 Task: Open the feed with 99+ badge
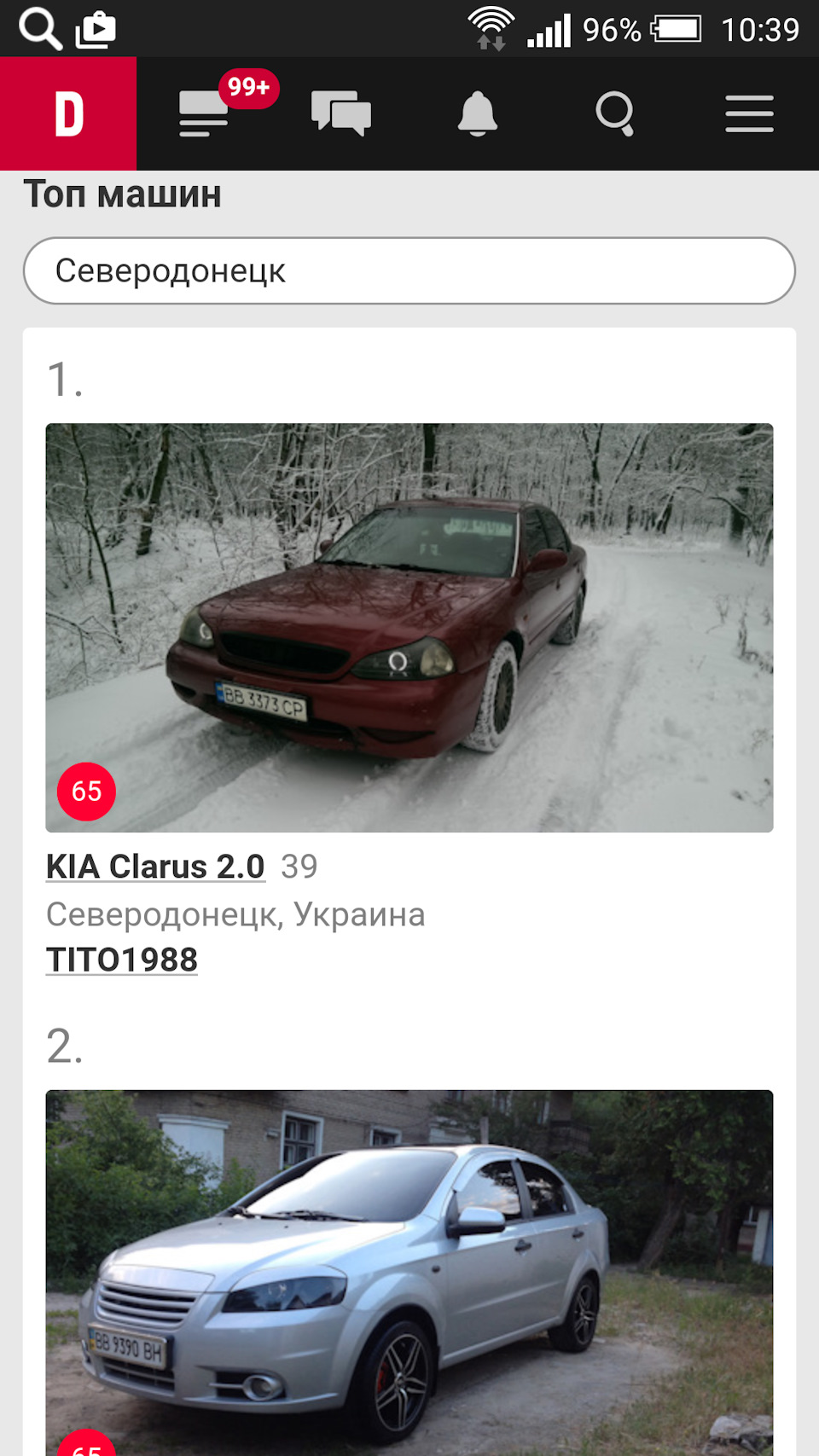203,113
